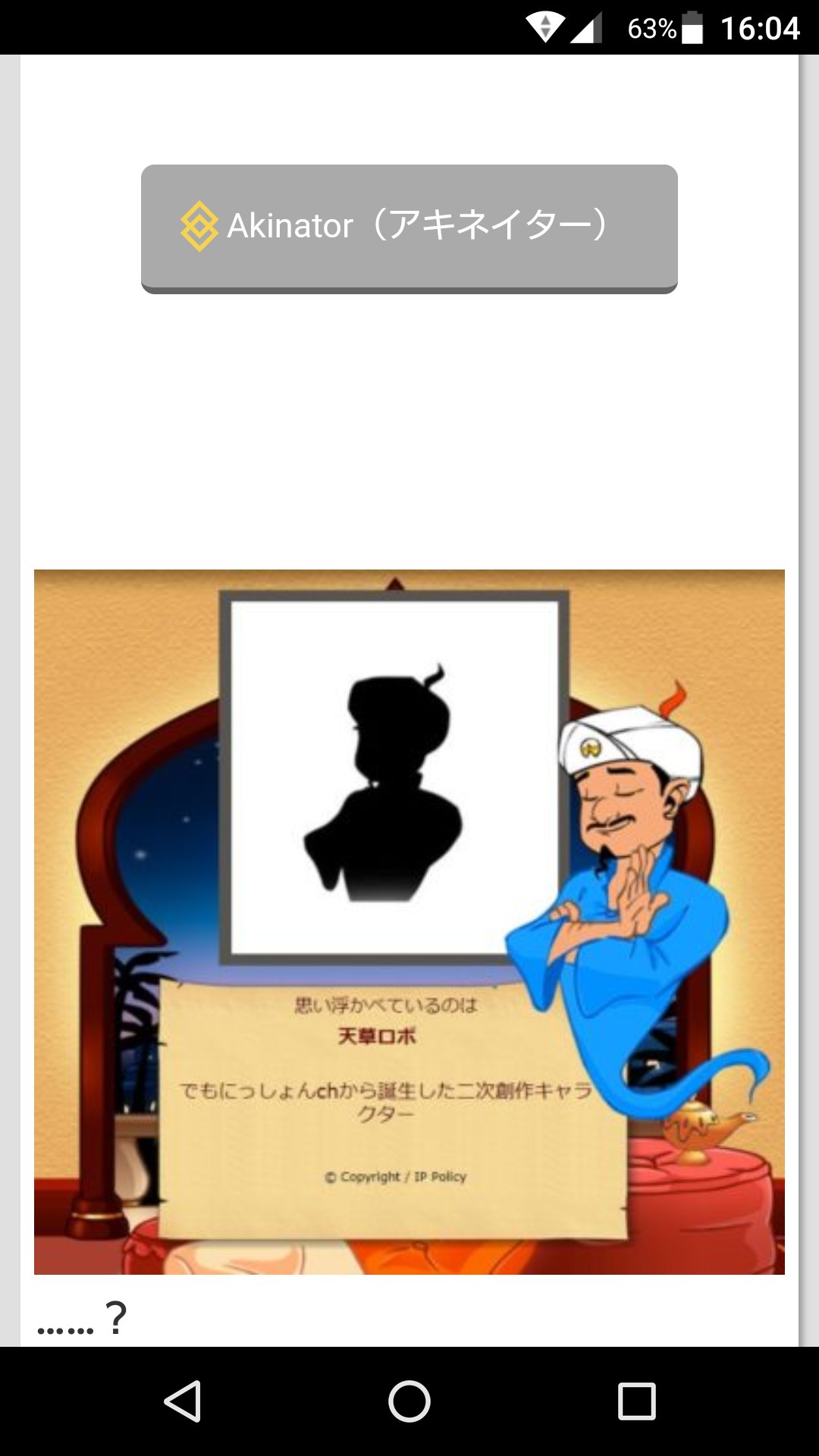Go back with system back button
The height and width of the screenshot is (1456, 819).
point(183,1401)
